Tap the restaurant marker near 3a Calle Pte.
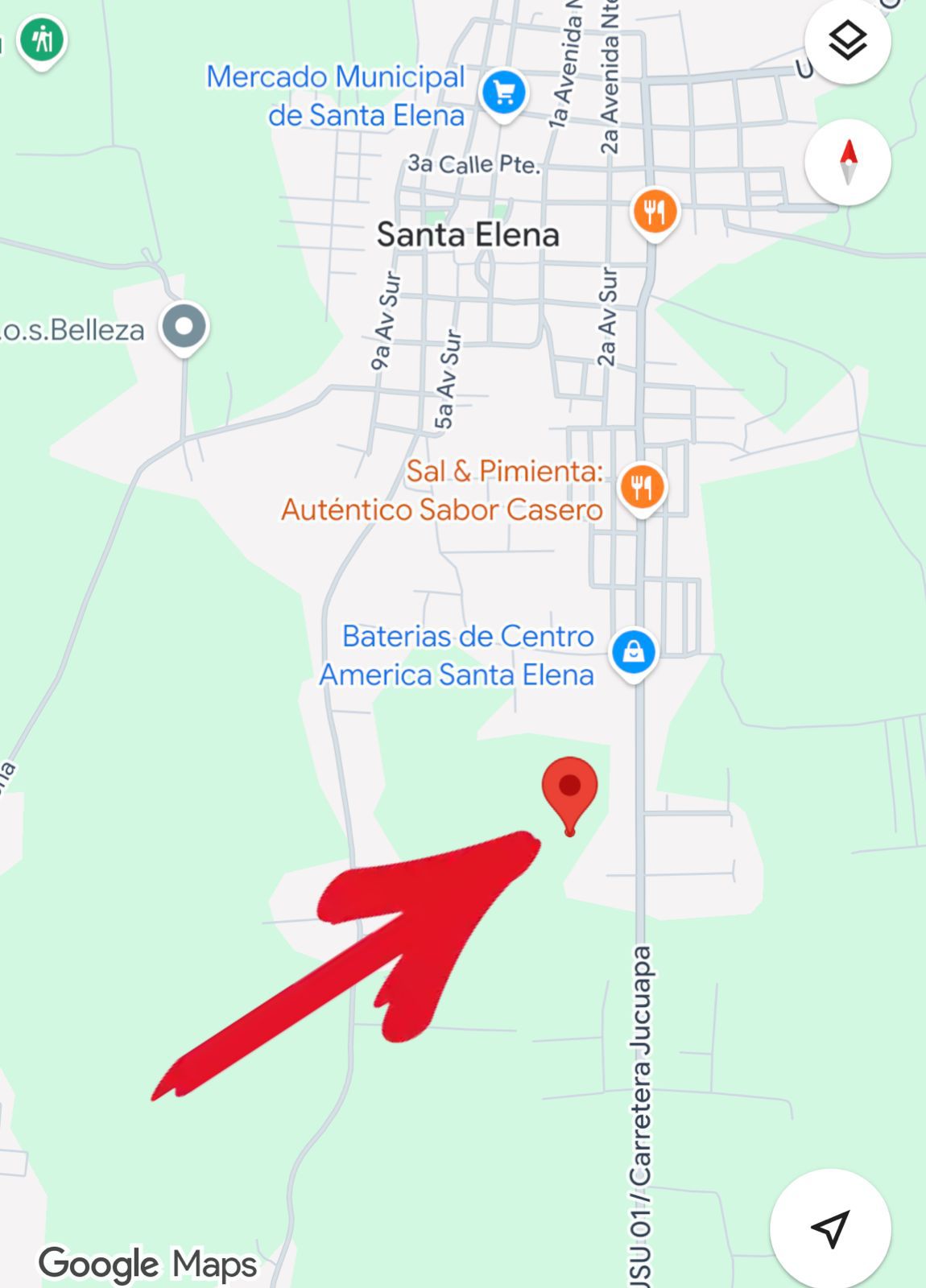The image size is (926, 1288). 655,211
